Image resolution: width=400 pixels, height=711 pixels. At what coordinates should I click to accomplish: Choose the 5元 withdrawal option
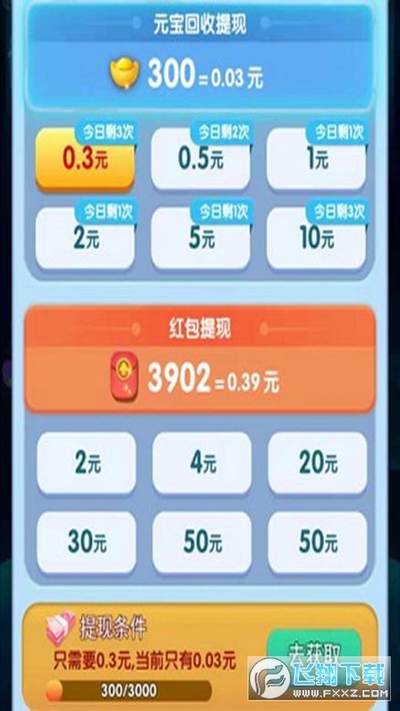coord(200,239)
